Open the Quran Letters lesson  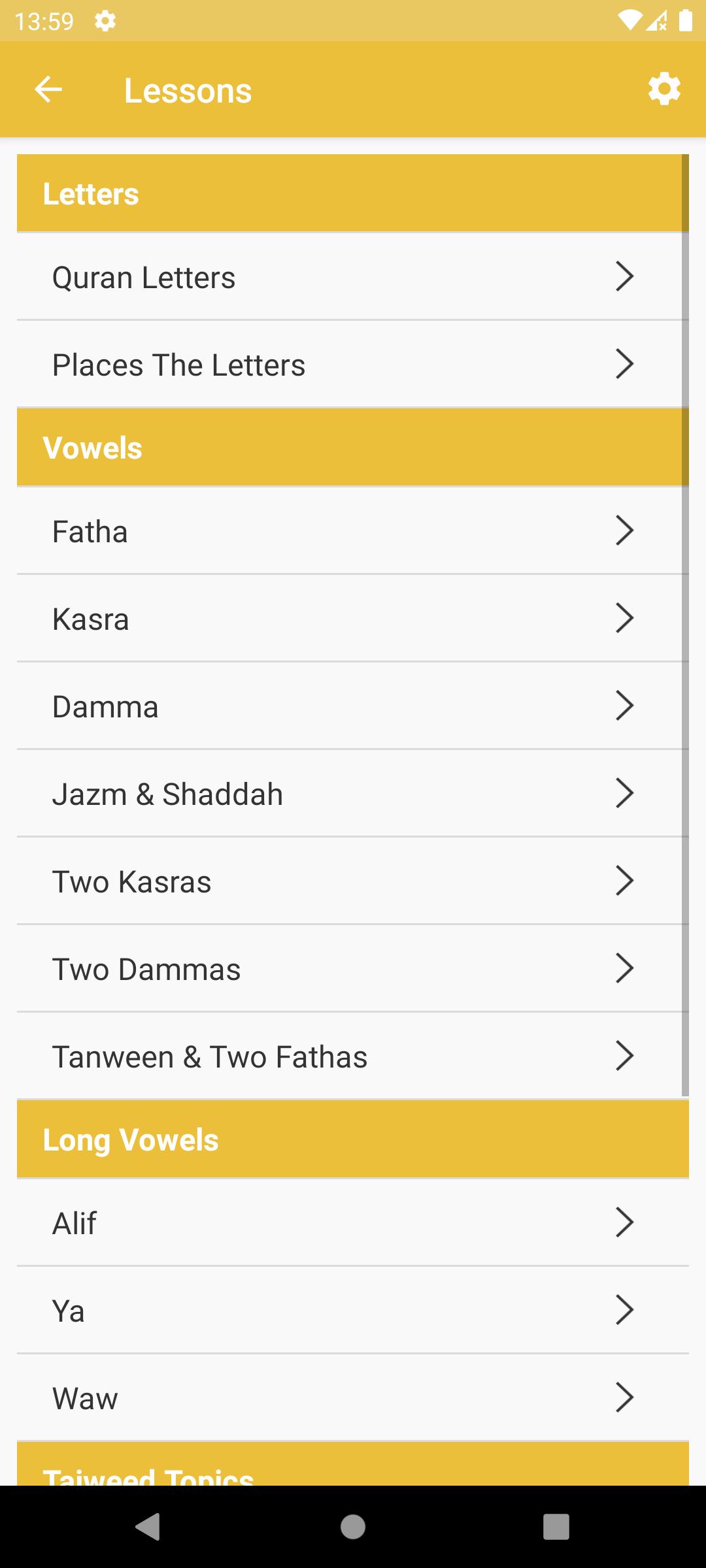tap(353, 276)
